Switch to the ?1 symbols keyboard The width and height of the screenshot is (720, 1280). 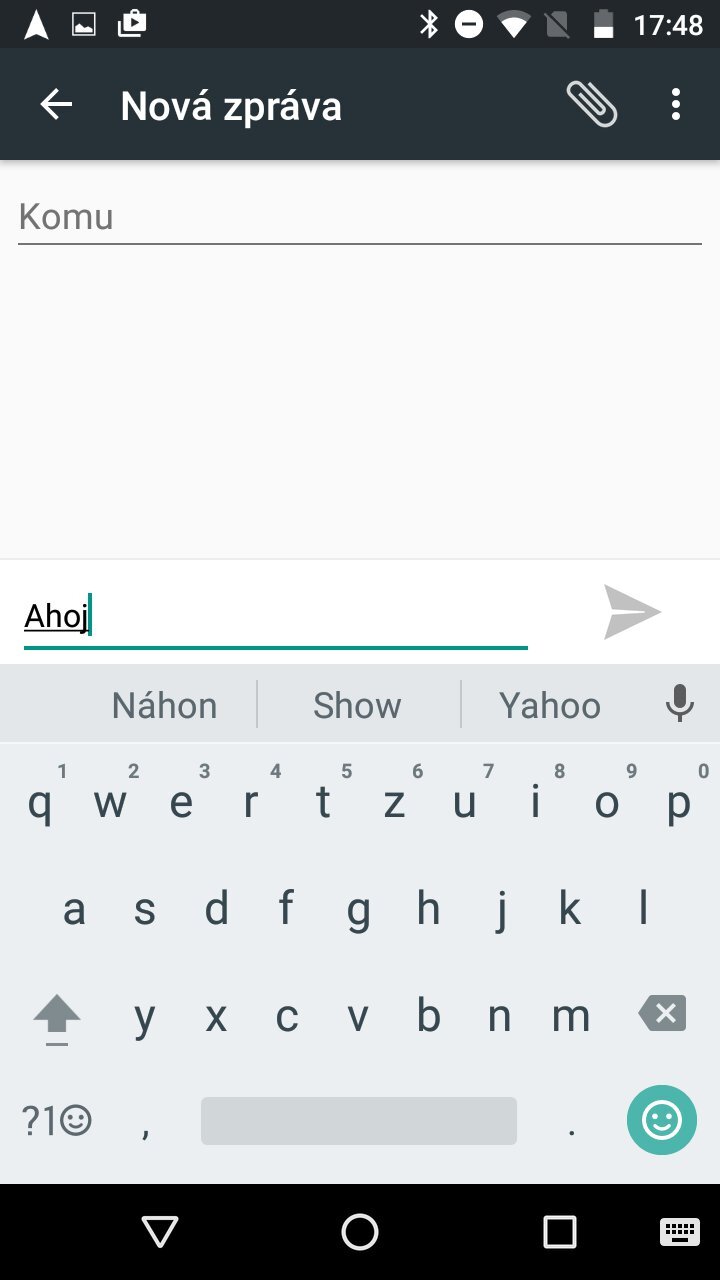click(57, 1120)
